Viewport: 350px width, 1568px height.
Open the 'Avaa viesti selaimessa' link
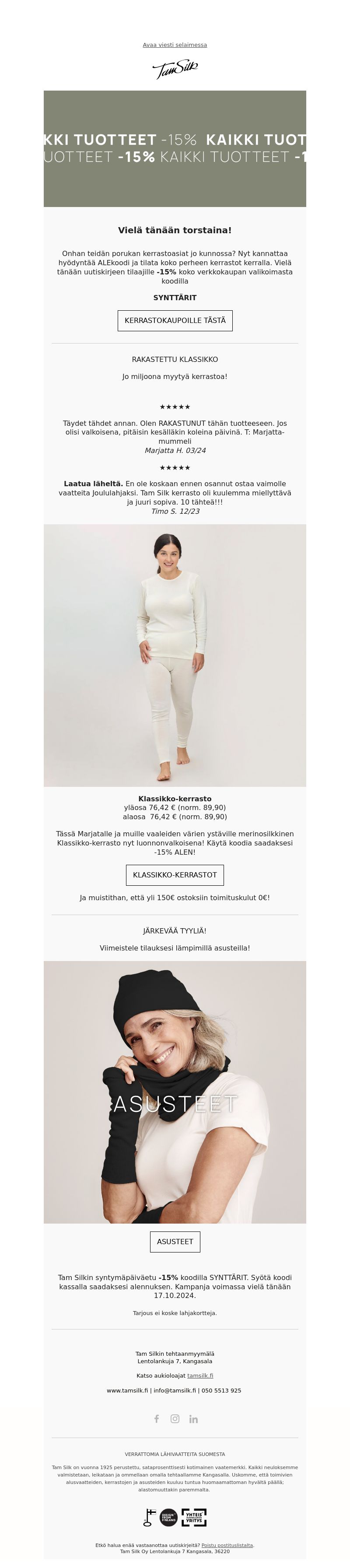tap(175, 45)
